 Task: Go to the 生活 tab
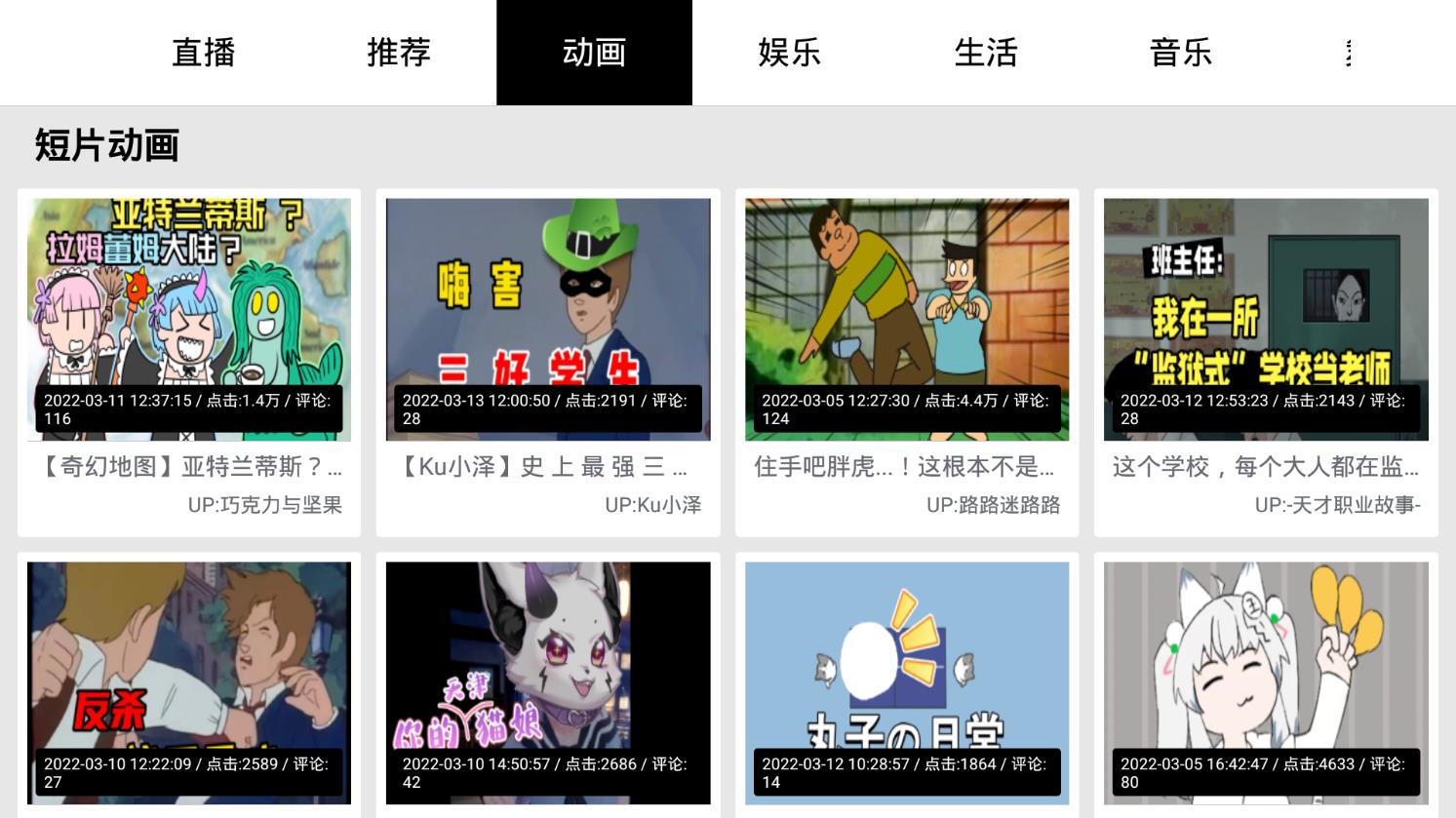pyautogui.click(x=985, y=53)
